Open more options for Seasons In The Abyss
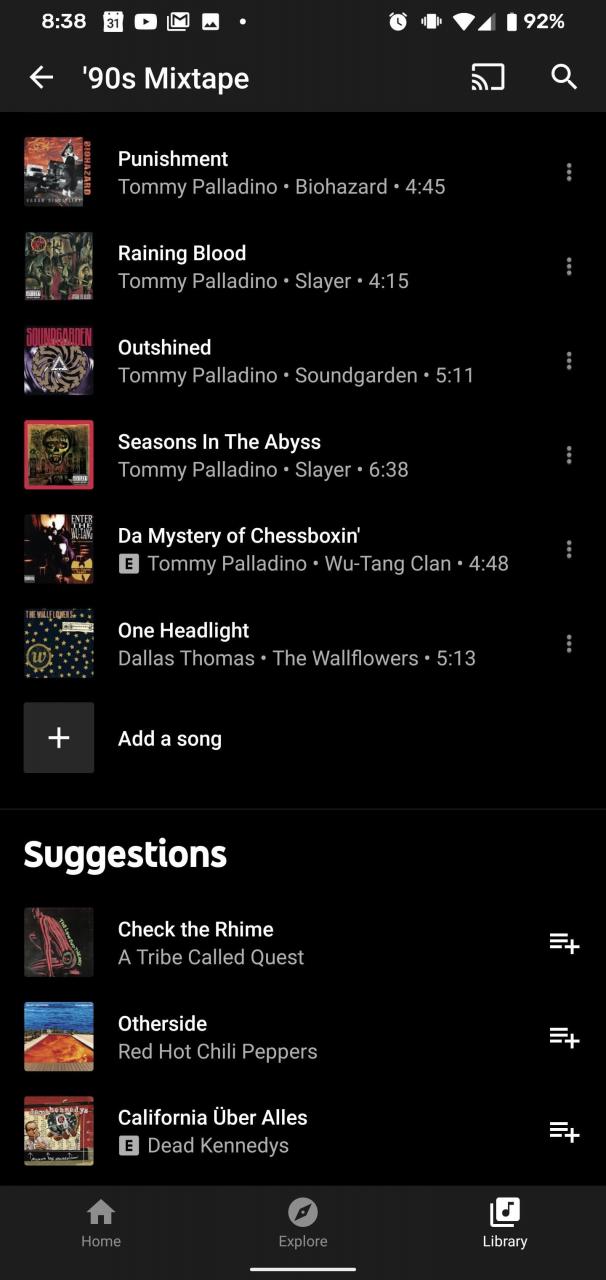 tap(569, 455)
